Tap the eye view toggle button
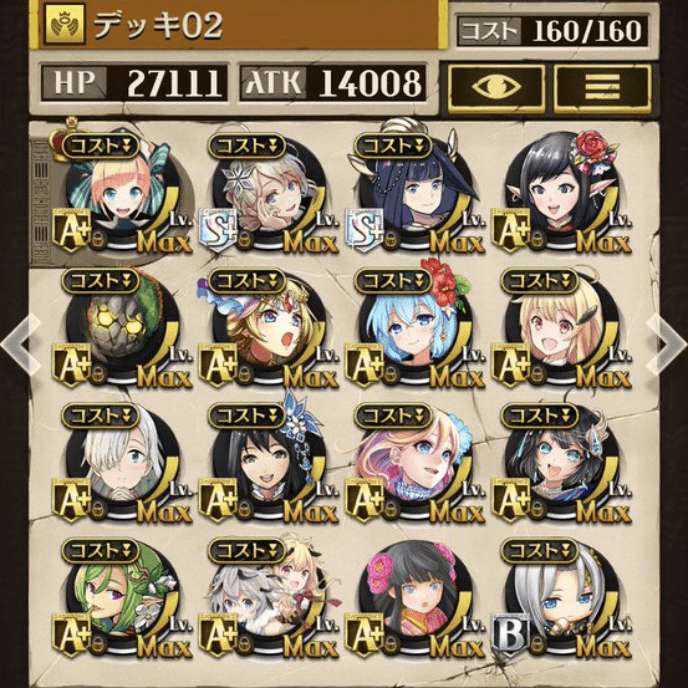This screenshot has height=688, width=688. pos(496,88)
